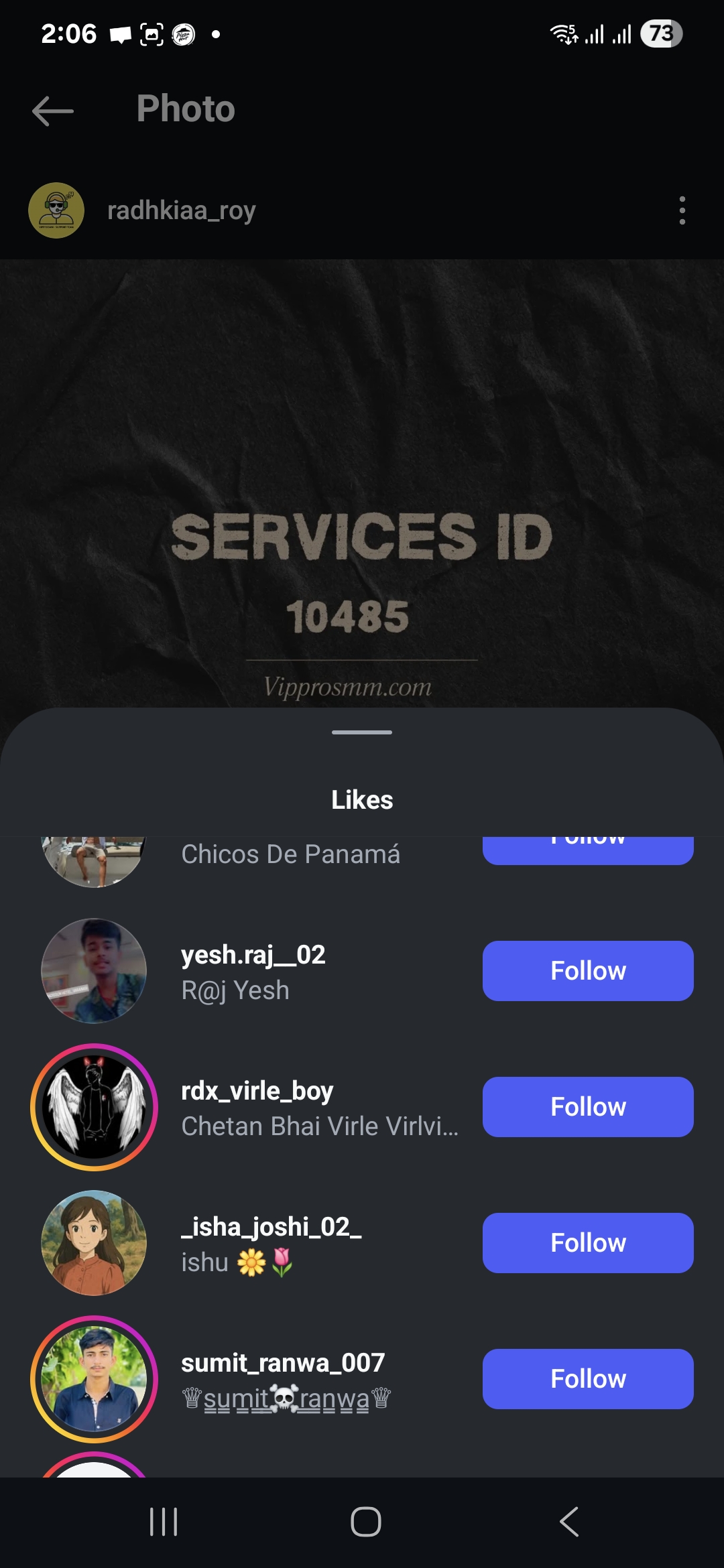Follow _isha_joshi_02_
724x1568 pixels.
pos(588,1242)
